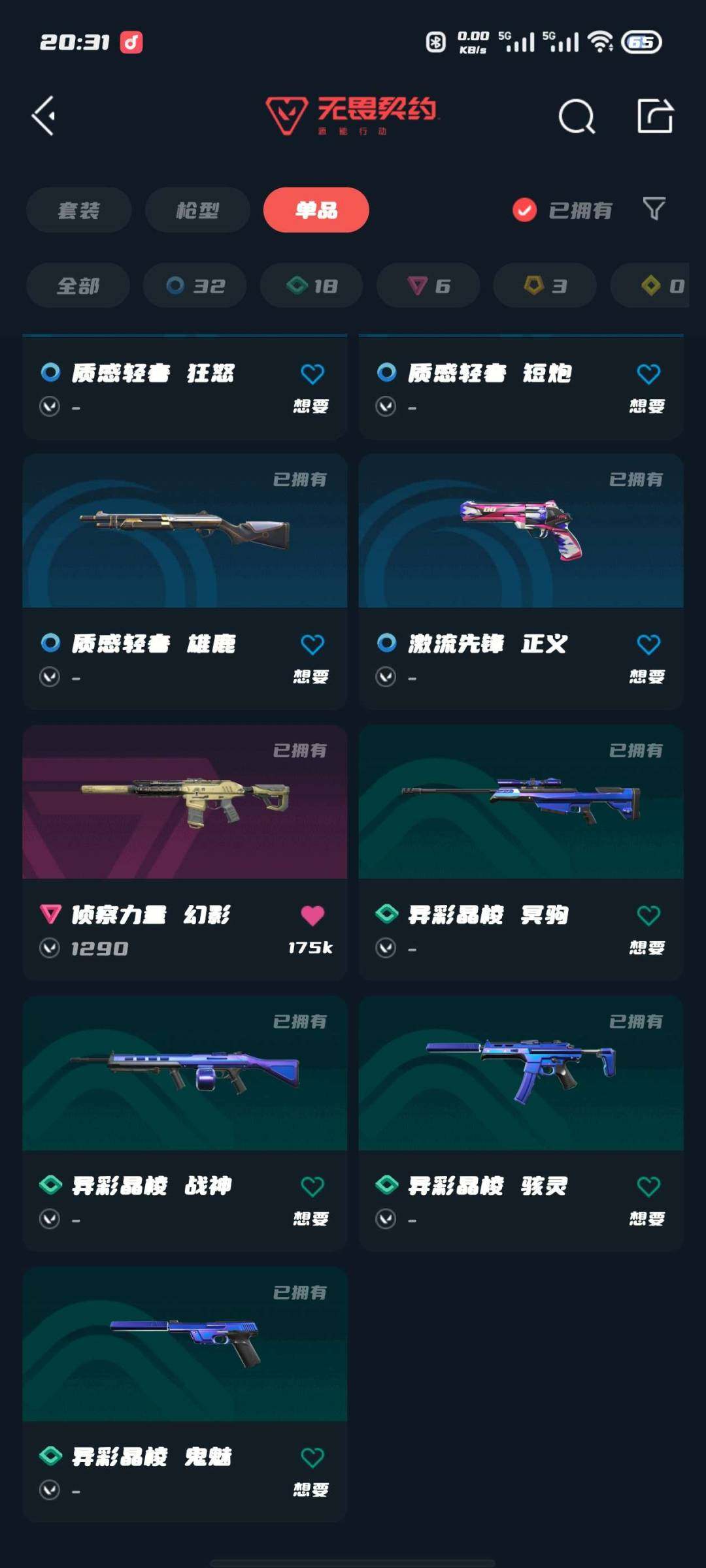
Task: Filter by the pink tier chip 6
Action: (x=428, y=286)
